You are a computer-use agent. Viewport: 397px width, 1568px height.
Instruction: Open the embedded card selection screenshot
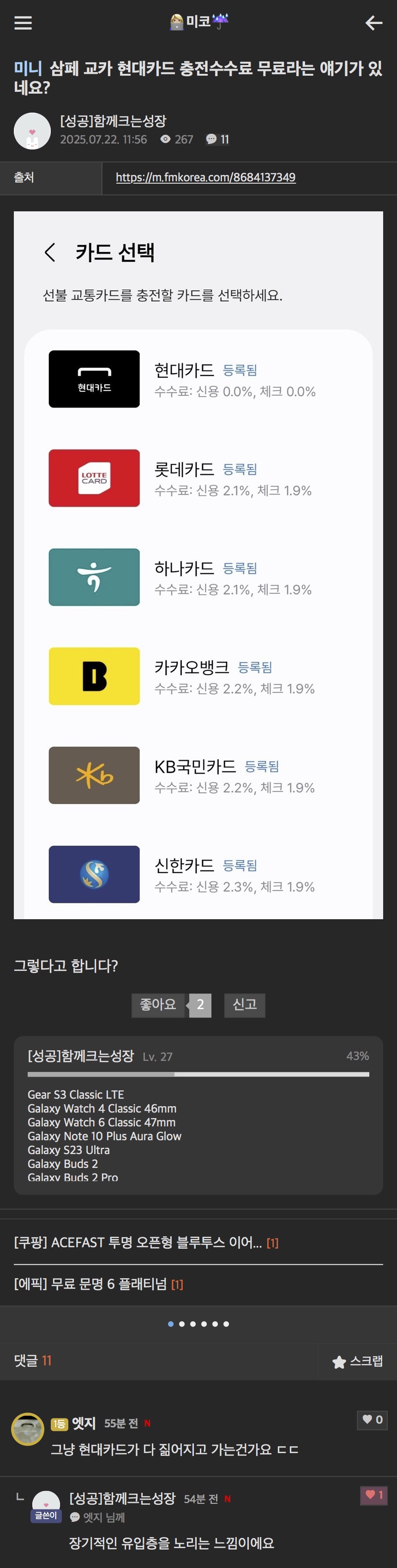(x=198, y=564)
